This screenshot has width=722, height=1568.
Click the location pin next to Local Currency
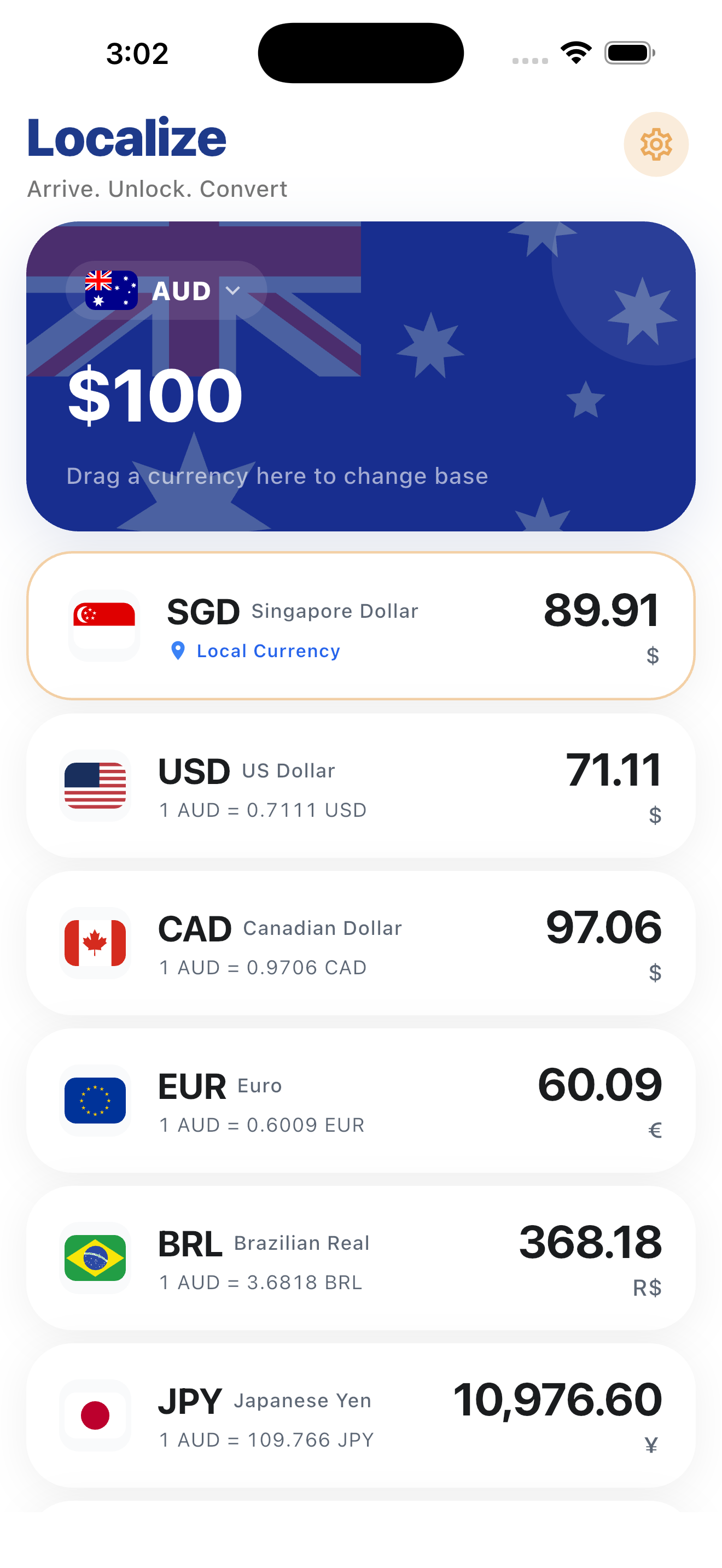pyautogui.click(x=177, y=651)
